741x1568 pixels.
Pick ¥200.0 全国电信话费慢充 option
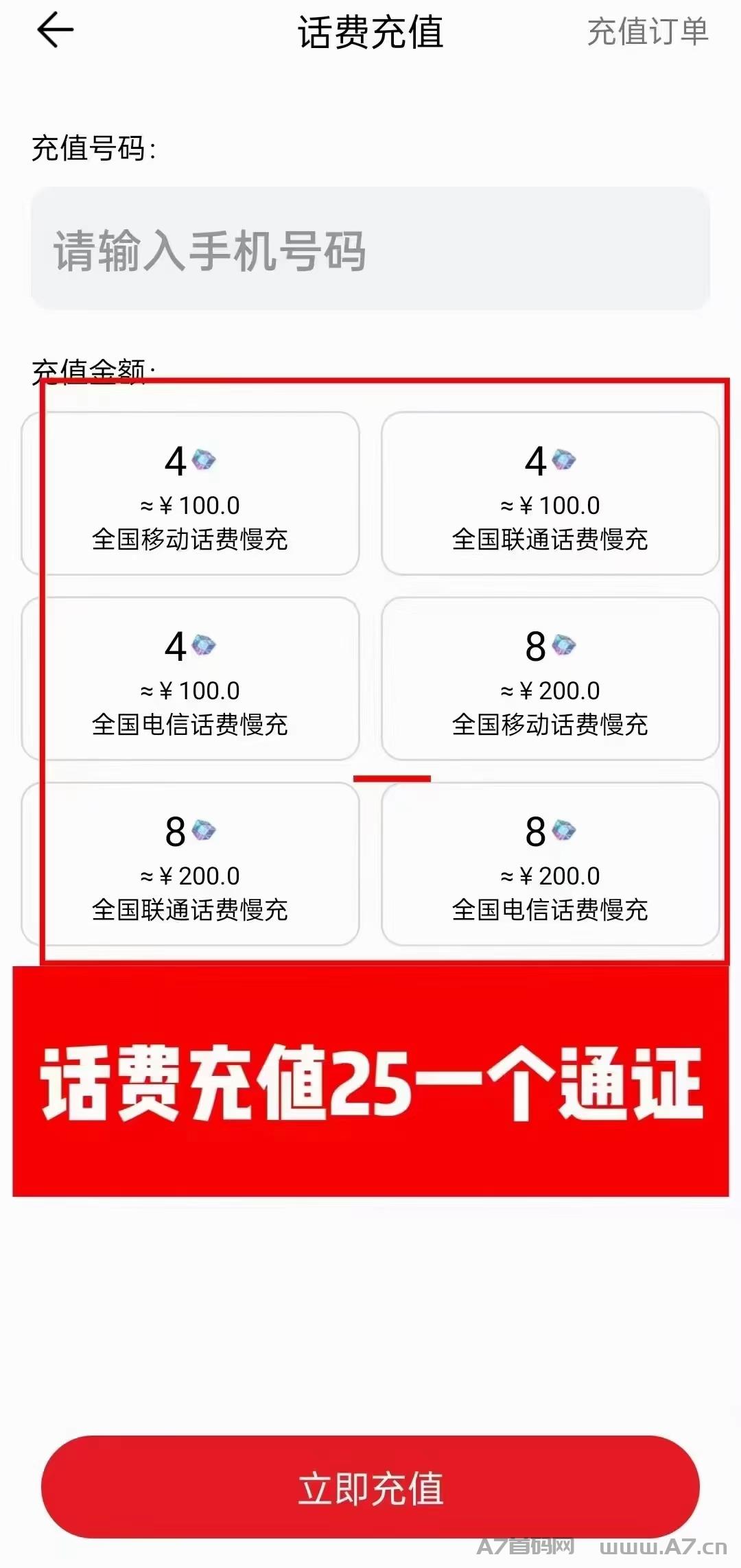tap(550, 864)
